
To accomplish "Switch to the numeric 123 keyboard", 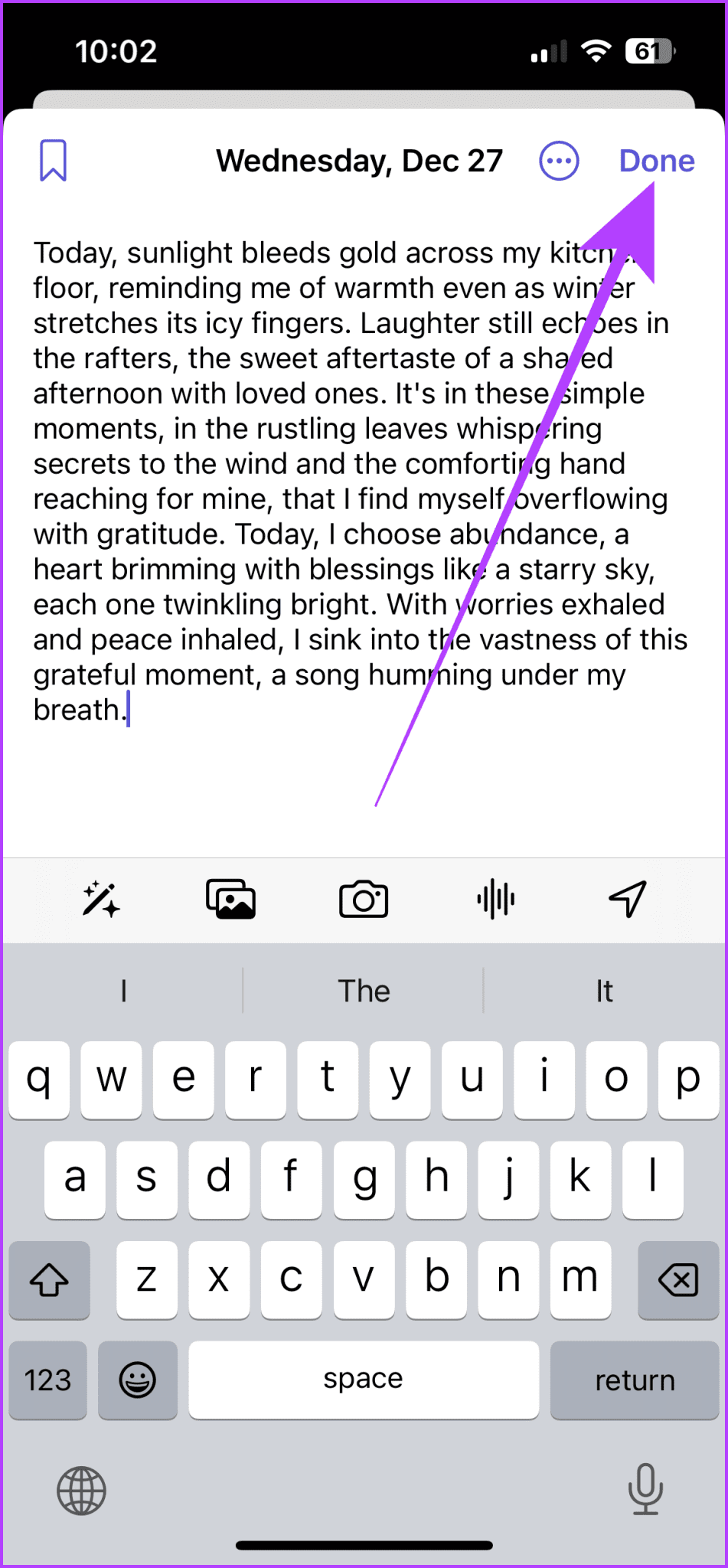I will pyautogui.click(x=47, y=1380).
